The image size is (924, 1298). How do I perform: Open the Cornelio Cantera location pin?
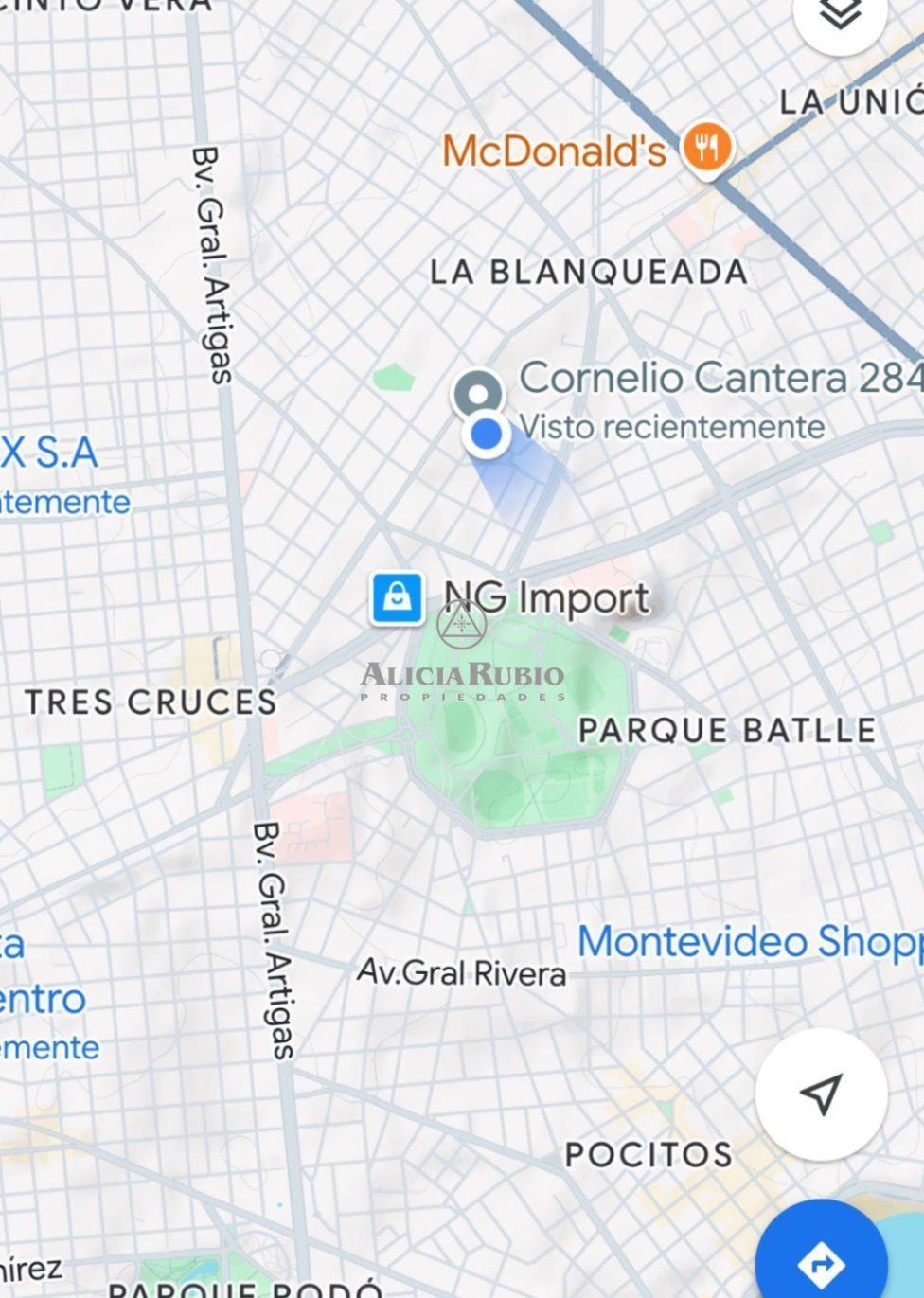click(x=478, y=393)
